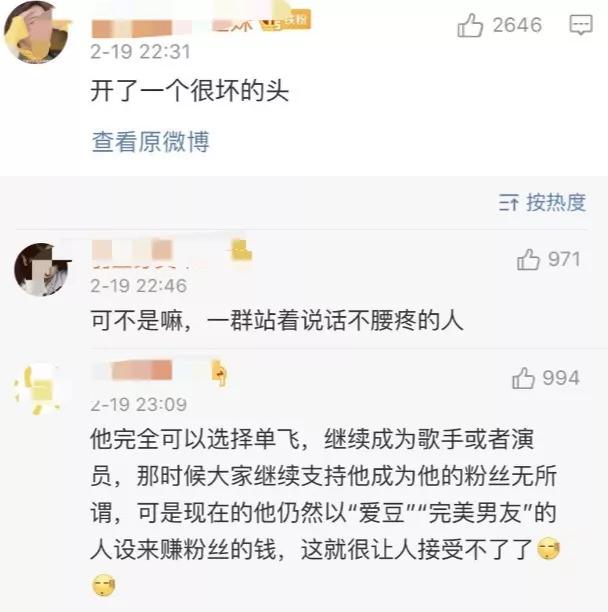608x612 pixels.
Task: Like the reply with 971 likes
Action: pyautogui.click(x=529, y=260)
